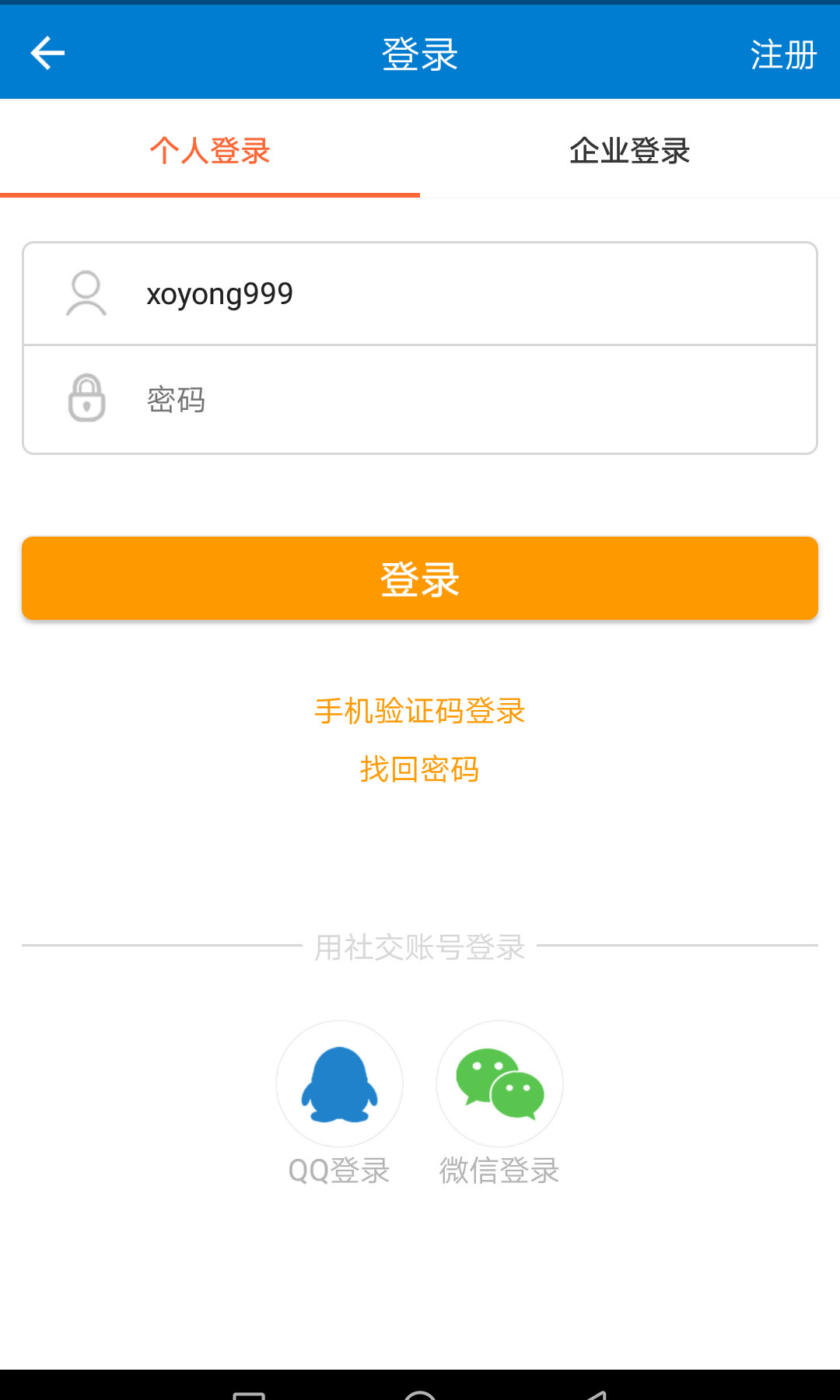Click the xoyong999 username field
The height and width of the screenshot is (1400, 840).
pos(420,293)
